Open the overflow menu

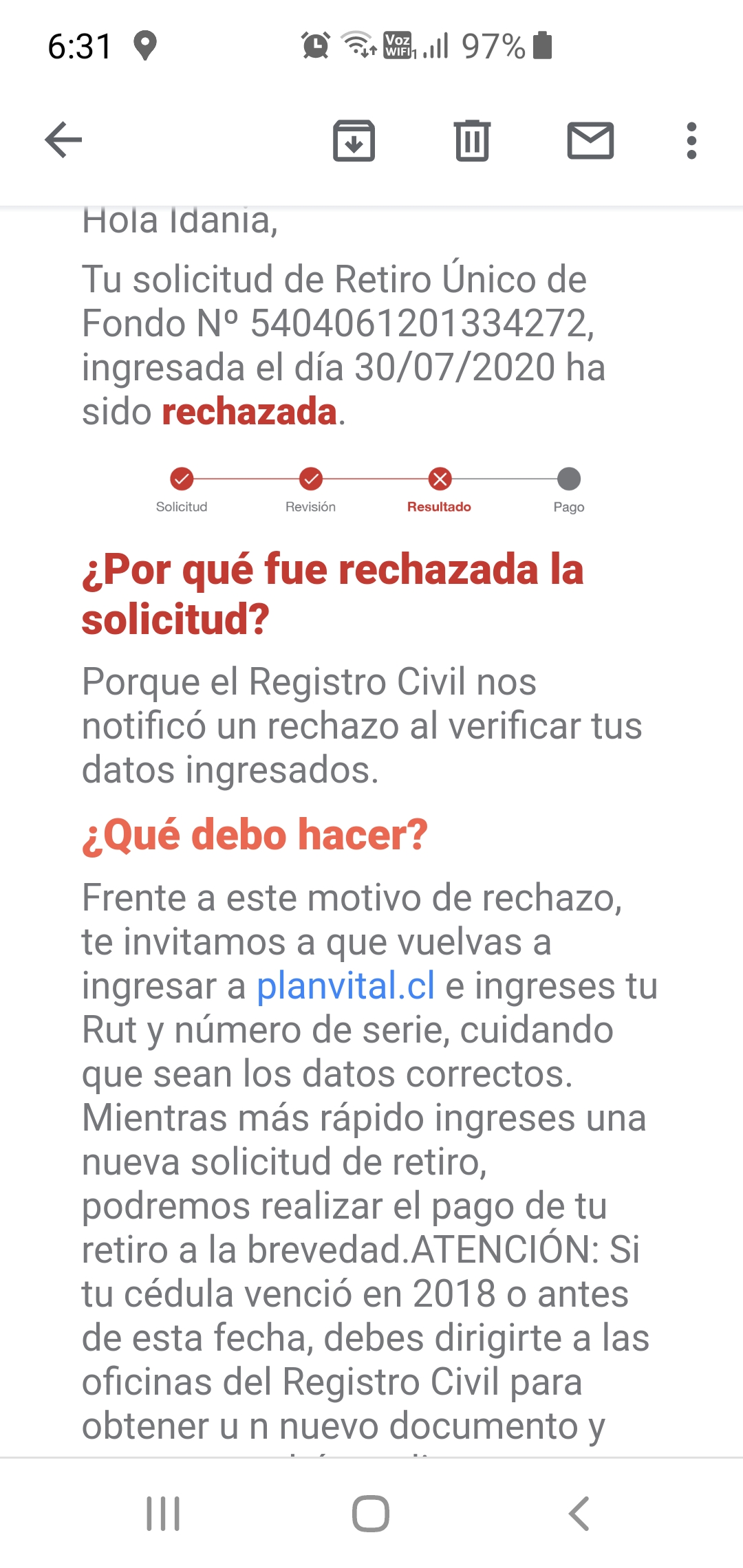click(x=691, y=140)
